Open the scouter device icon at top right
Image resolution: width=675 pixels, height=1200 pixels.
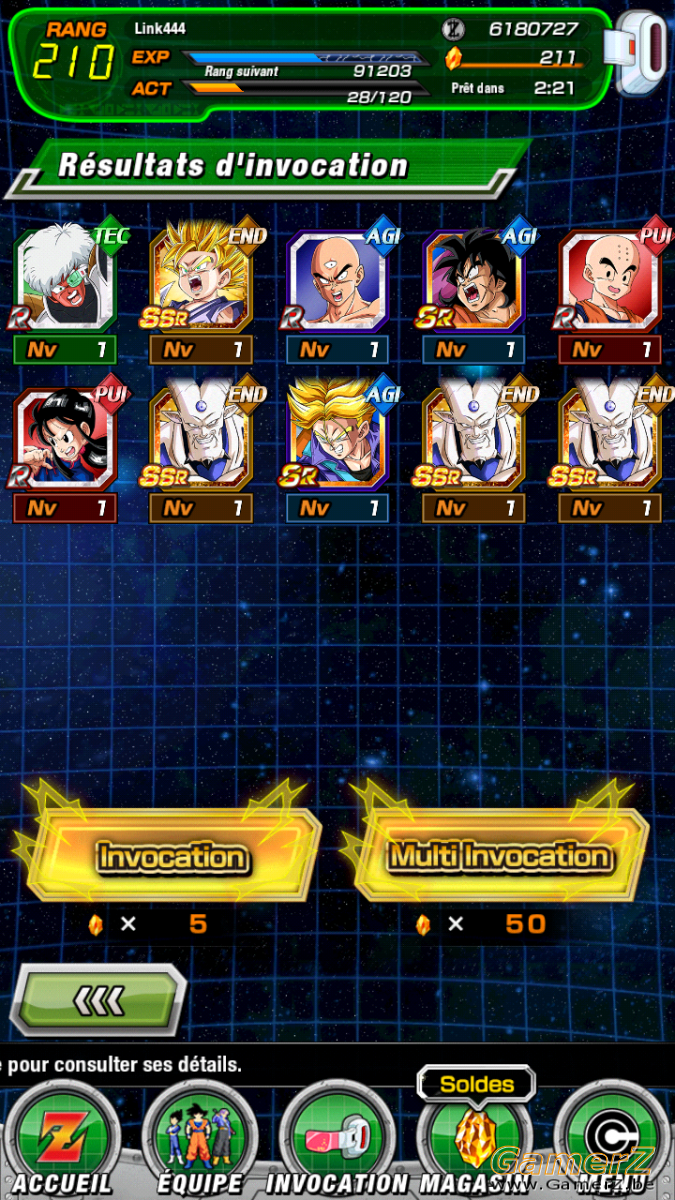tap(642, 55)
